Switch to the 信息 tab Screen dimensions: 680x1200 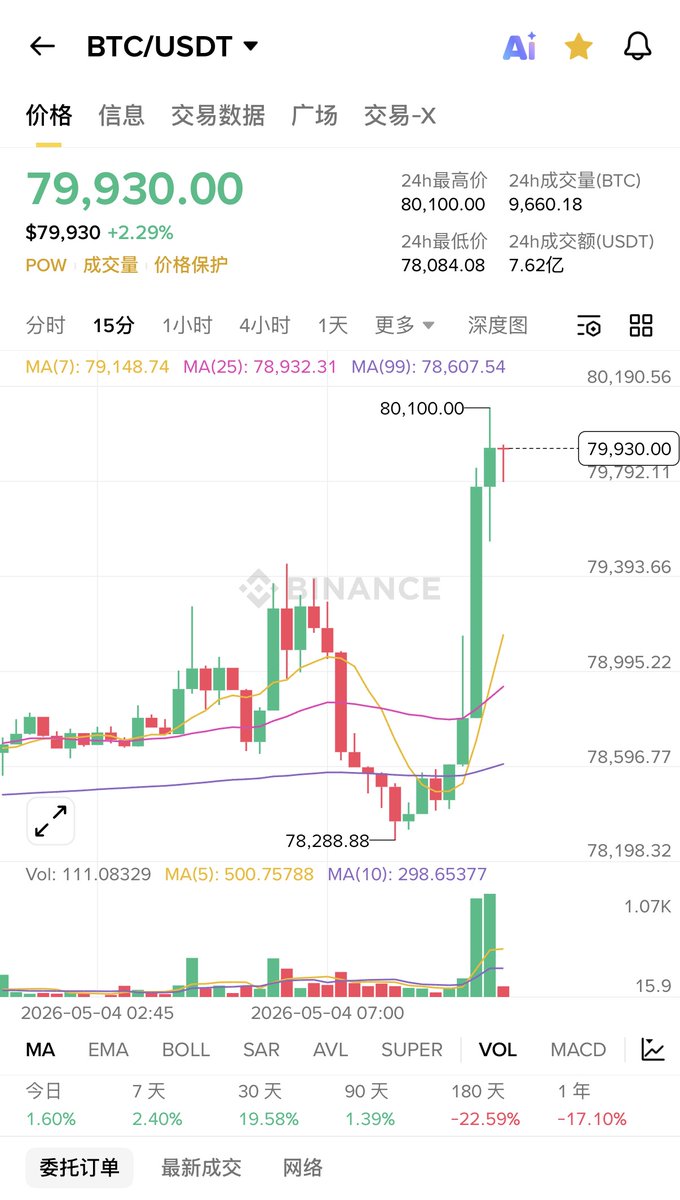coord(121,115)
